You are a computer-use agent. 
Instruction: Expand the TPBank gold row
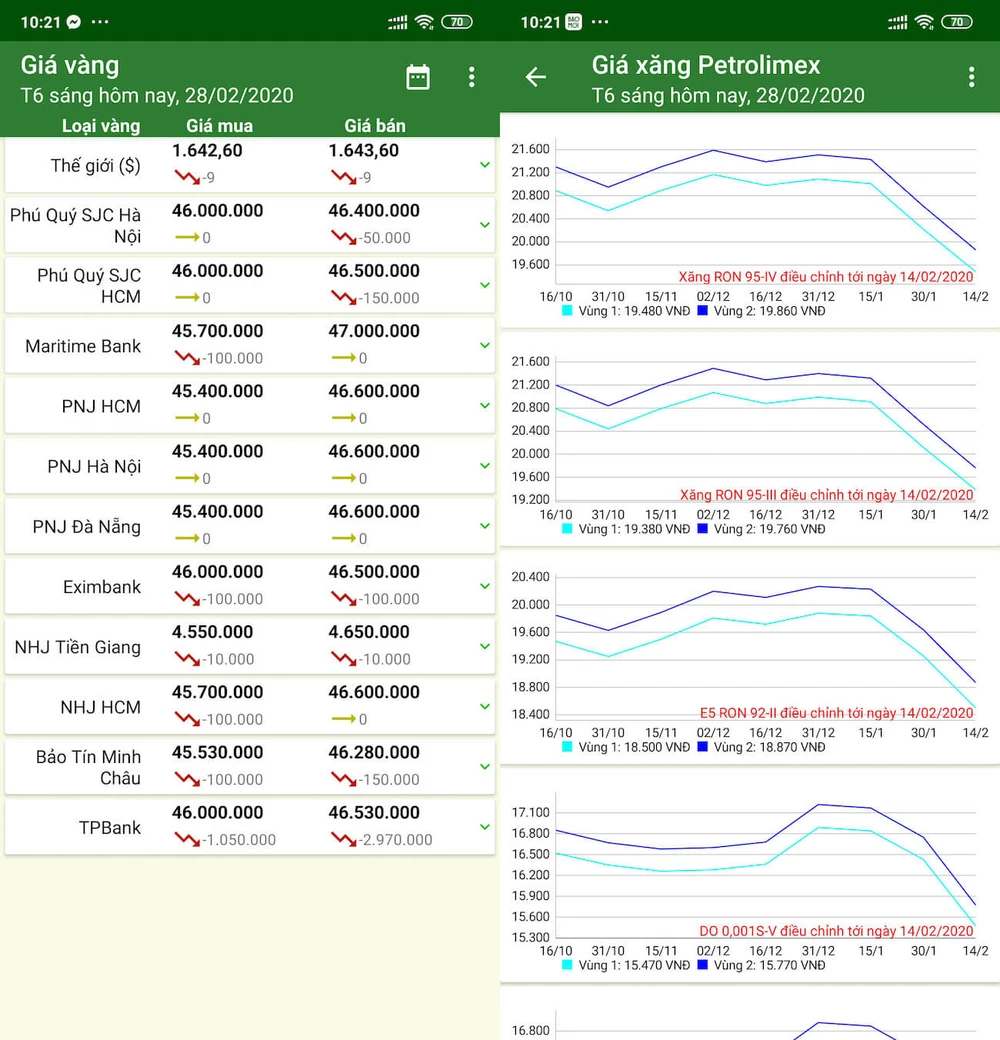click(x=485, y=827)
